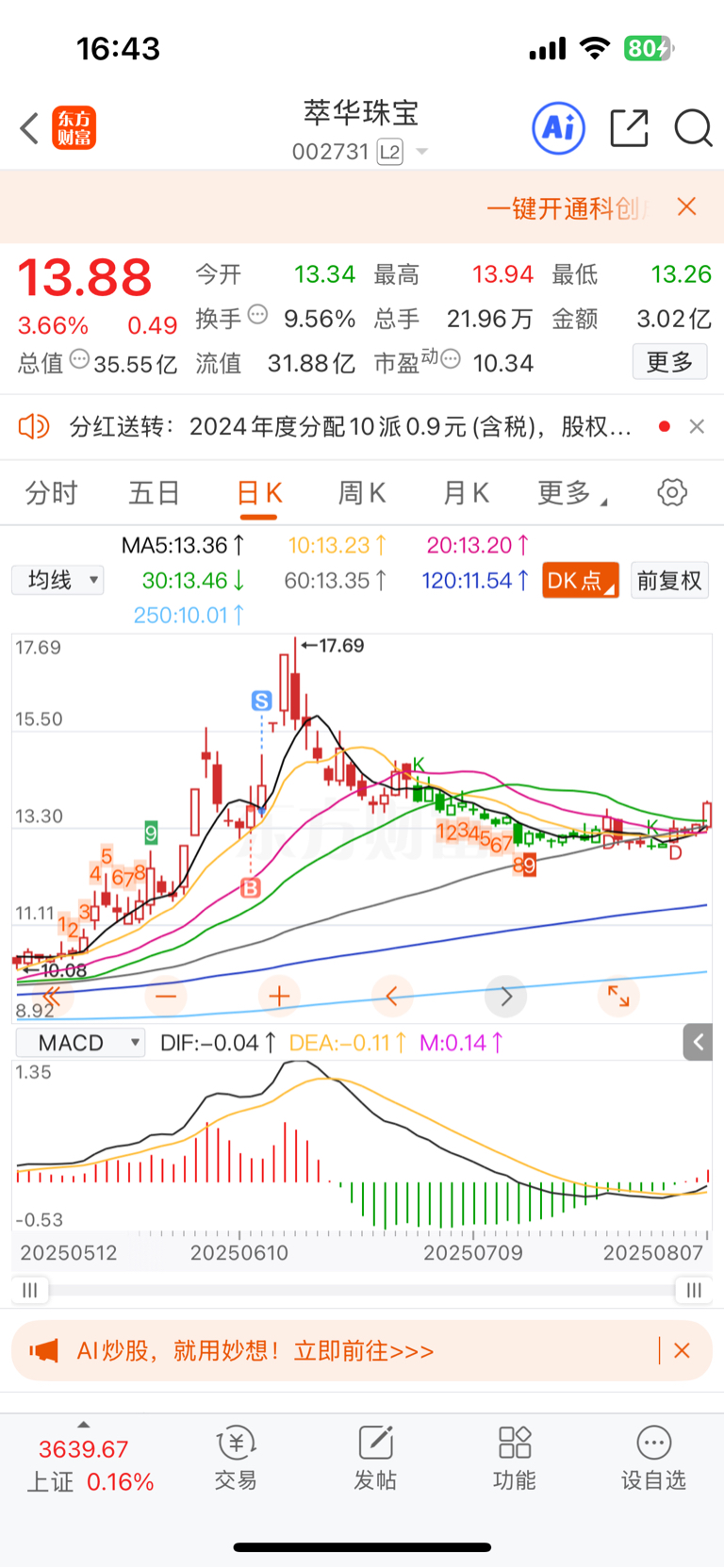Open chart settings gear icon
Image resolution: width=724 pixels, height=1568 pixels.
tap(672, 492)
